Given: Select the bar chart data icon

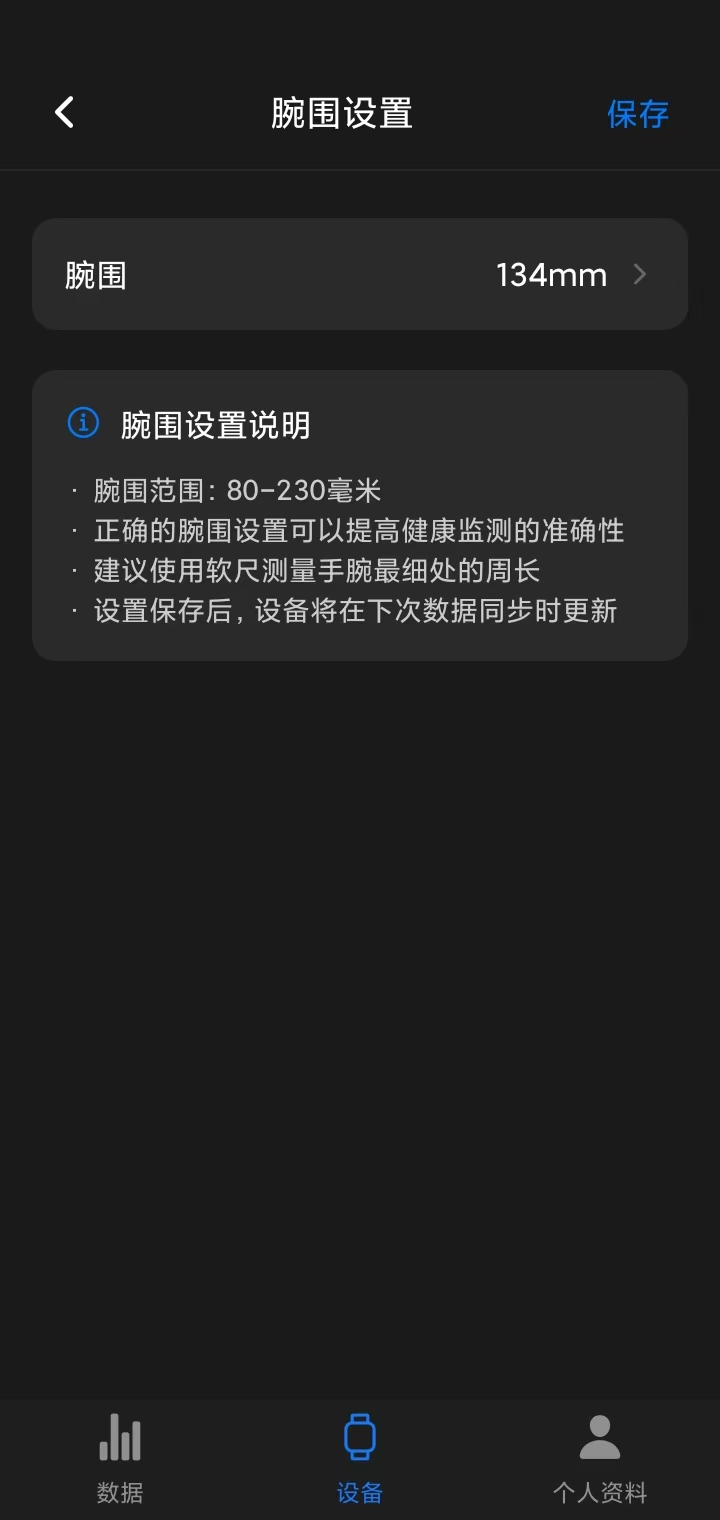Looking at the screenshot, I should 119,1437.
